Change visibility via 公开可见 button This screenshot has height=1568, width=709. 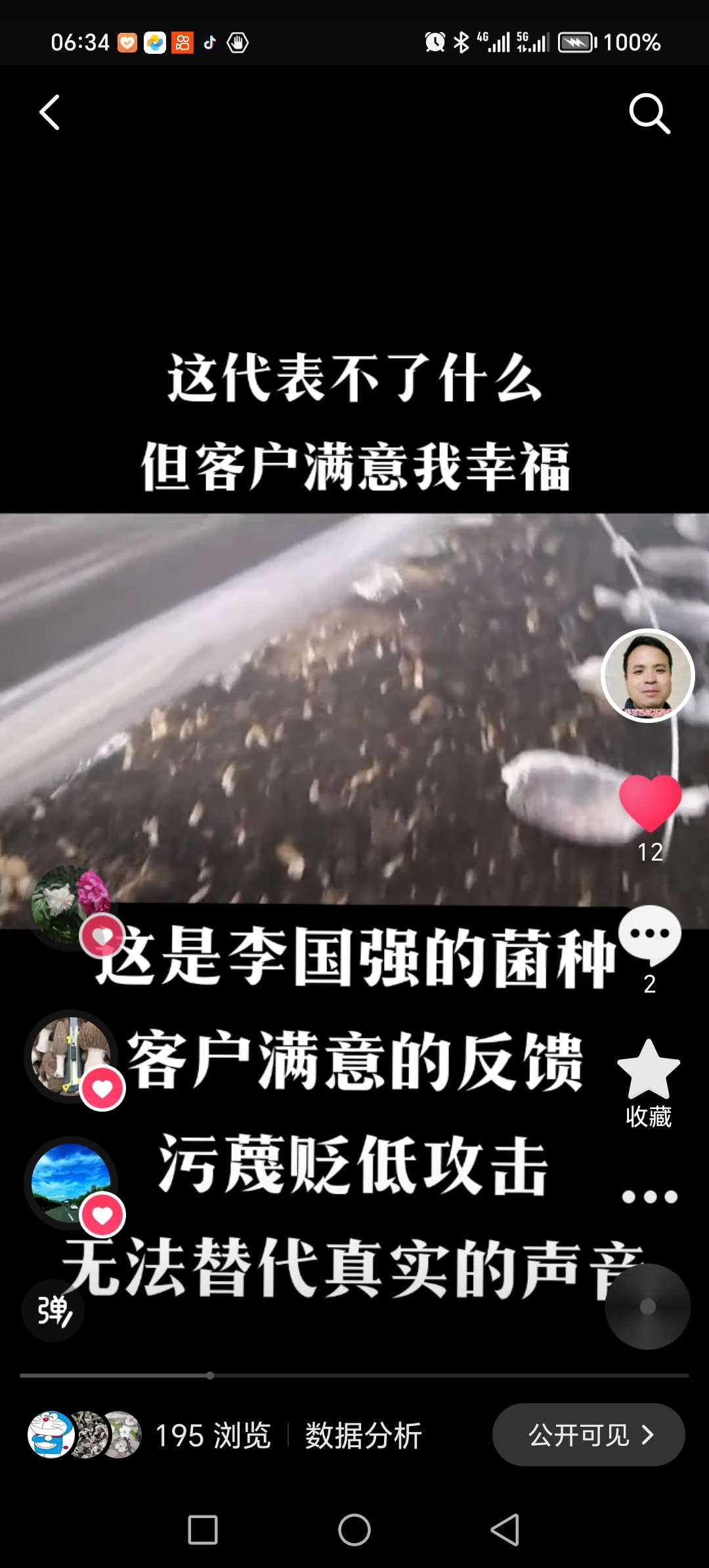click(x=589, y=1435)
